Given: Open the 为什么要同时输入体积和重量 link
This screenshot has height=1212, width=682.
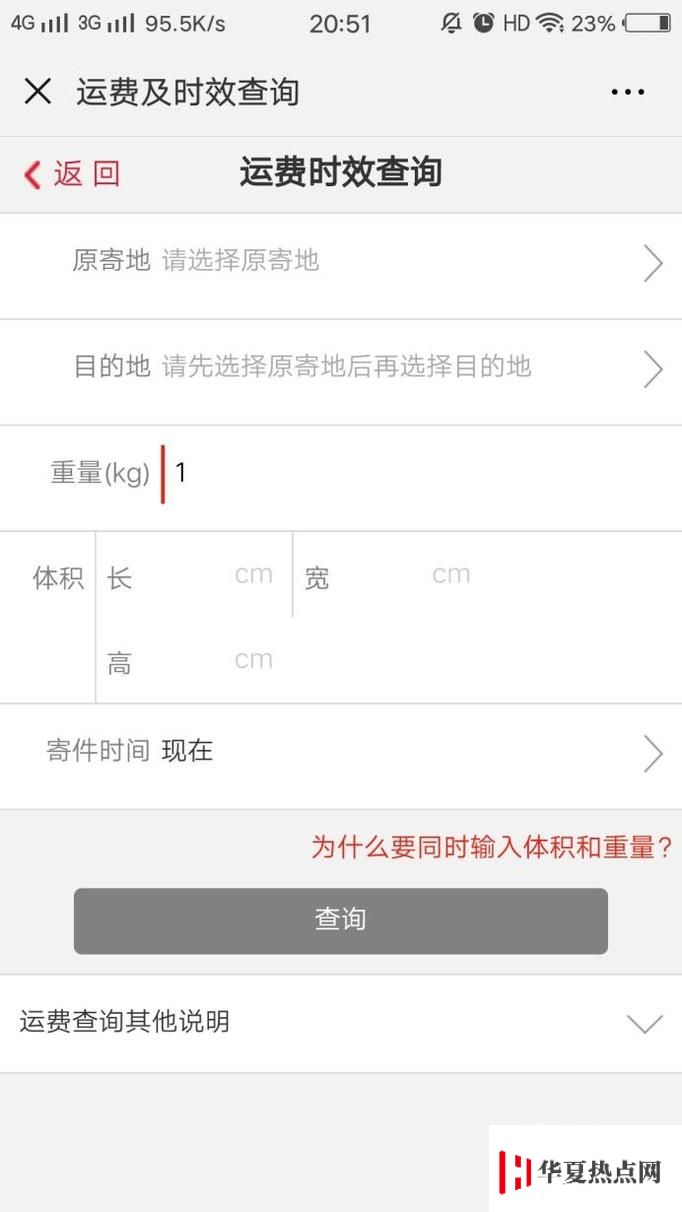Looking at the screenshot, I should 491,848.
